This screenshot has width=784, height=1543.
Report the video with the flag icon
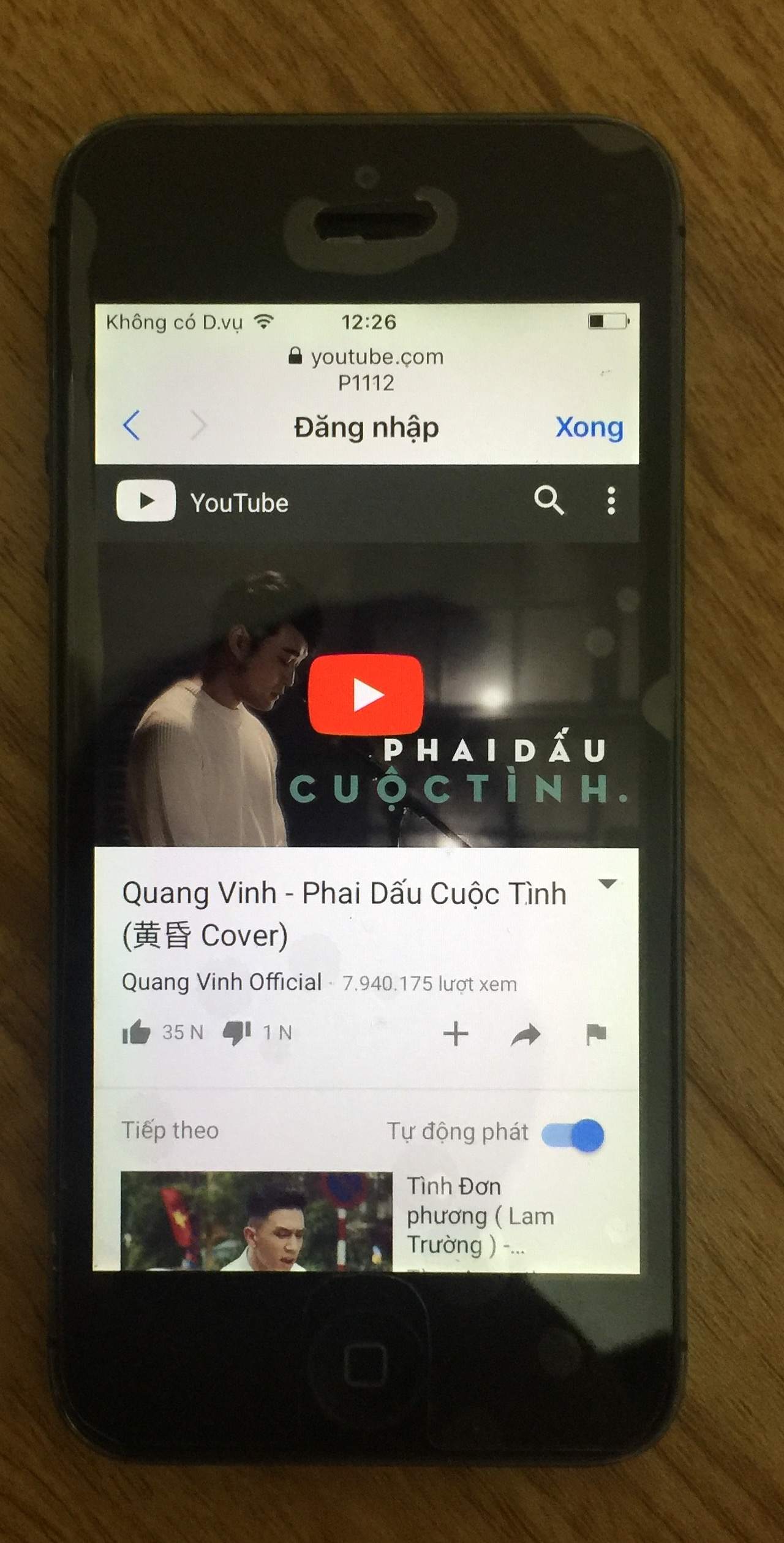point(595,1034)
